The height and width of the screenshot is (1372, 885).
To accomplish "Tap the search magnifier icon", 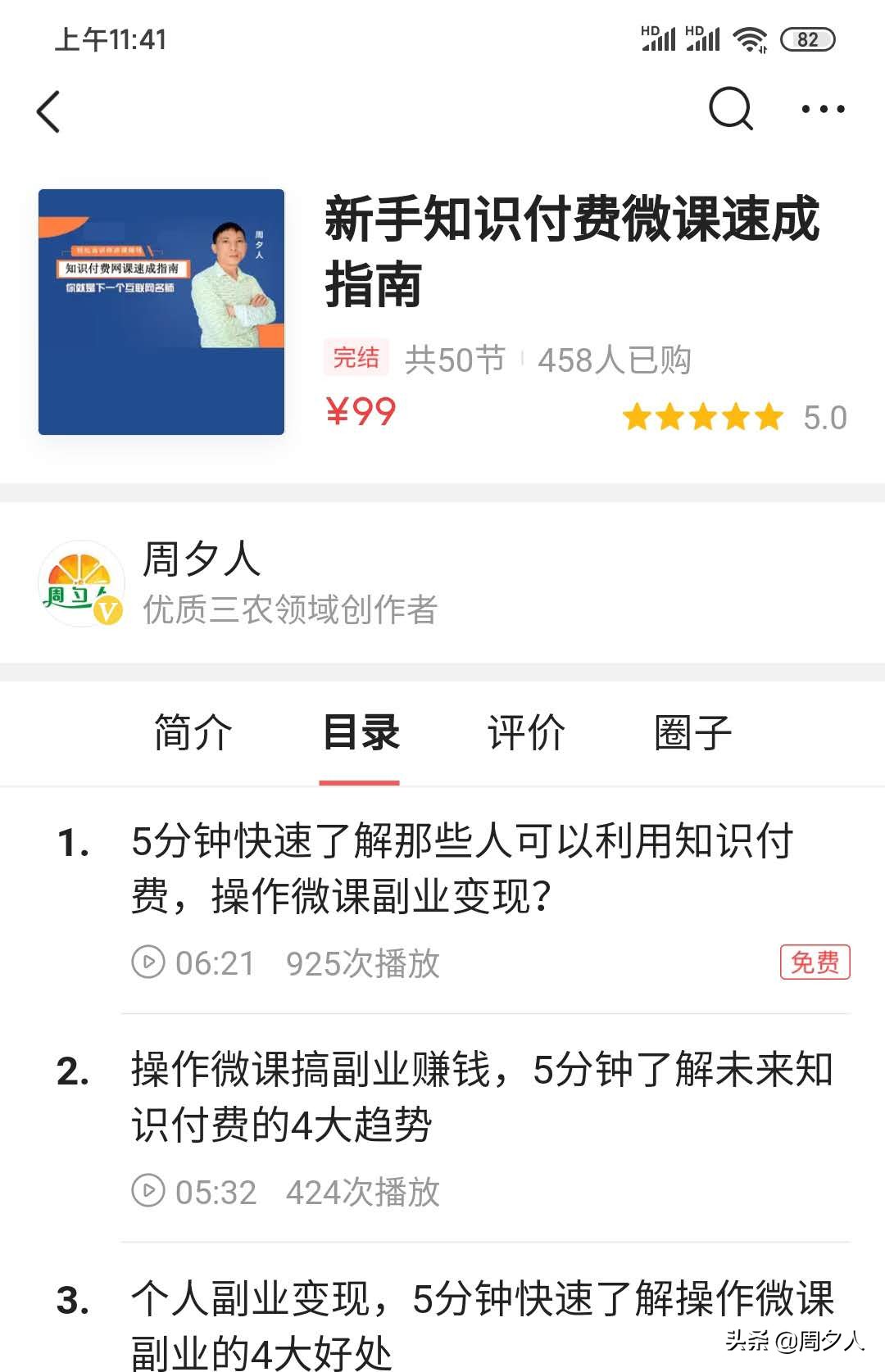I will (x=732, y=109).
